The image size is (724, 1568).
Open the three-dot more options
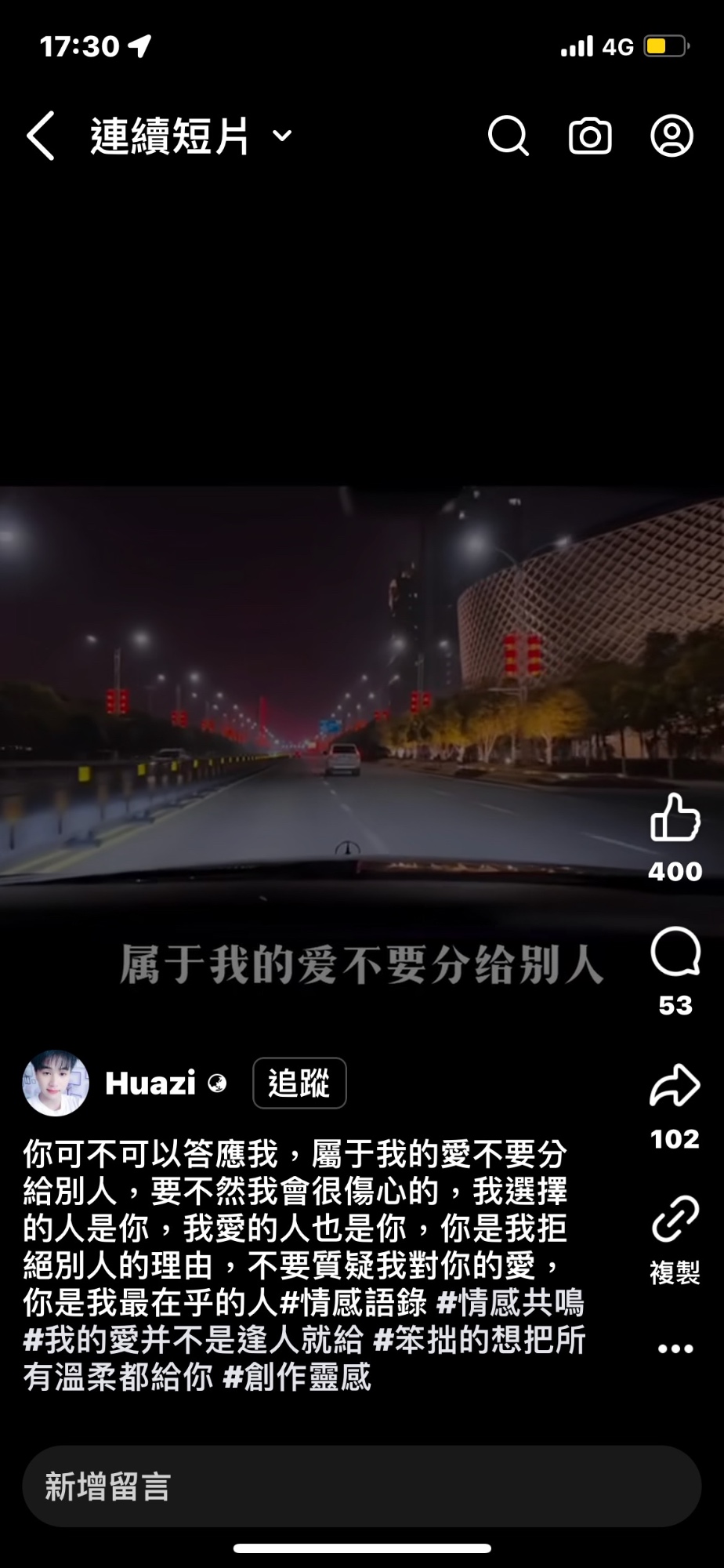[675, 1349]
